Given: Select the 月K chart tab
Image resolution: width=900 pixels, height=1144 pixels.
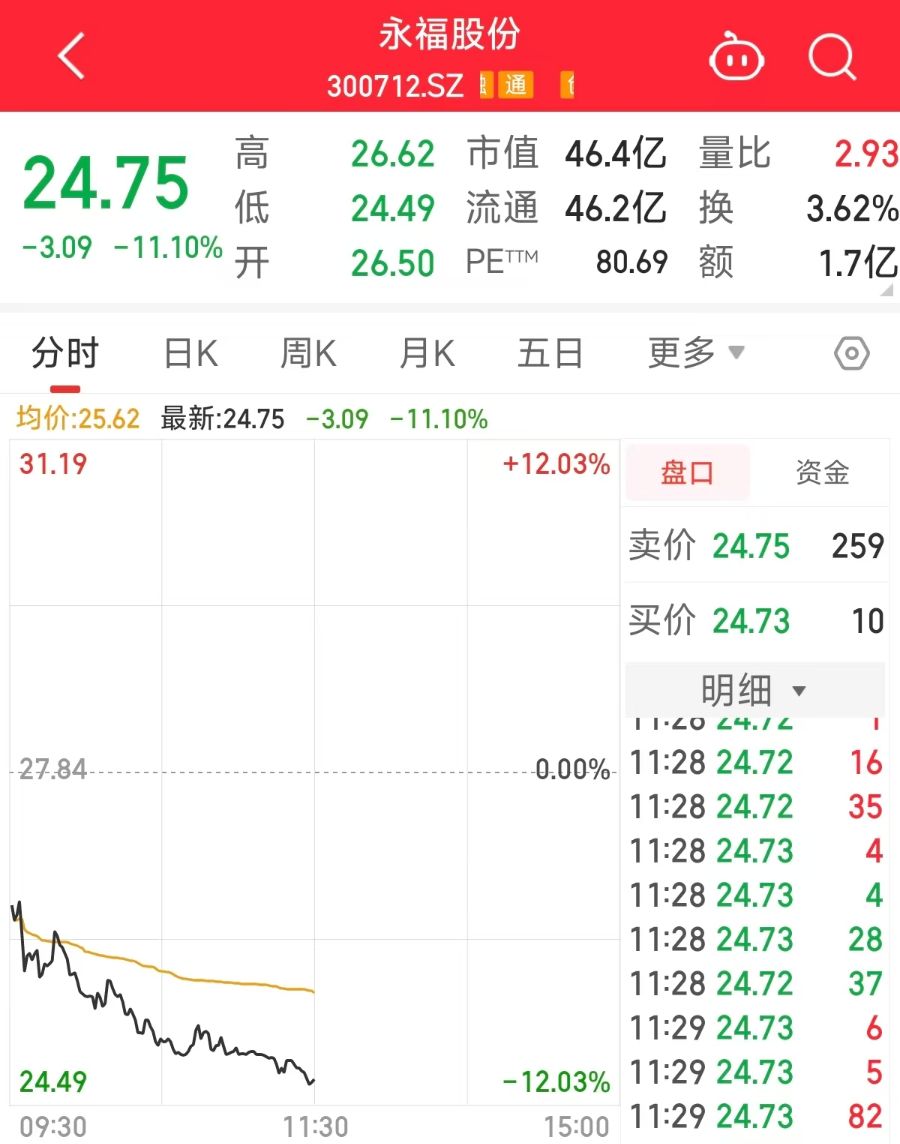Looking at the screenshot, I should [427, 353].
